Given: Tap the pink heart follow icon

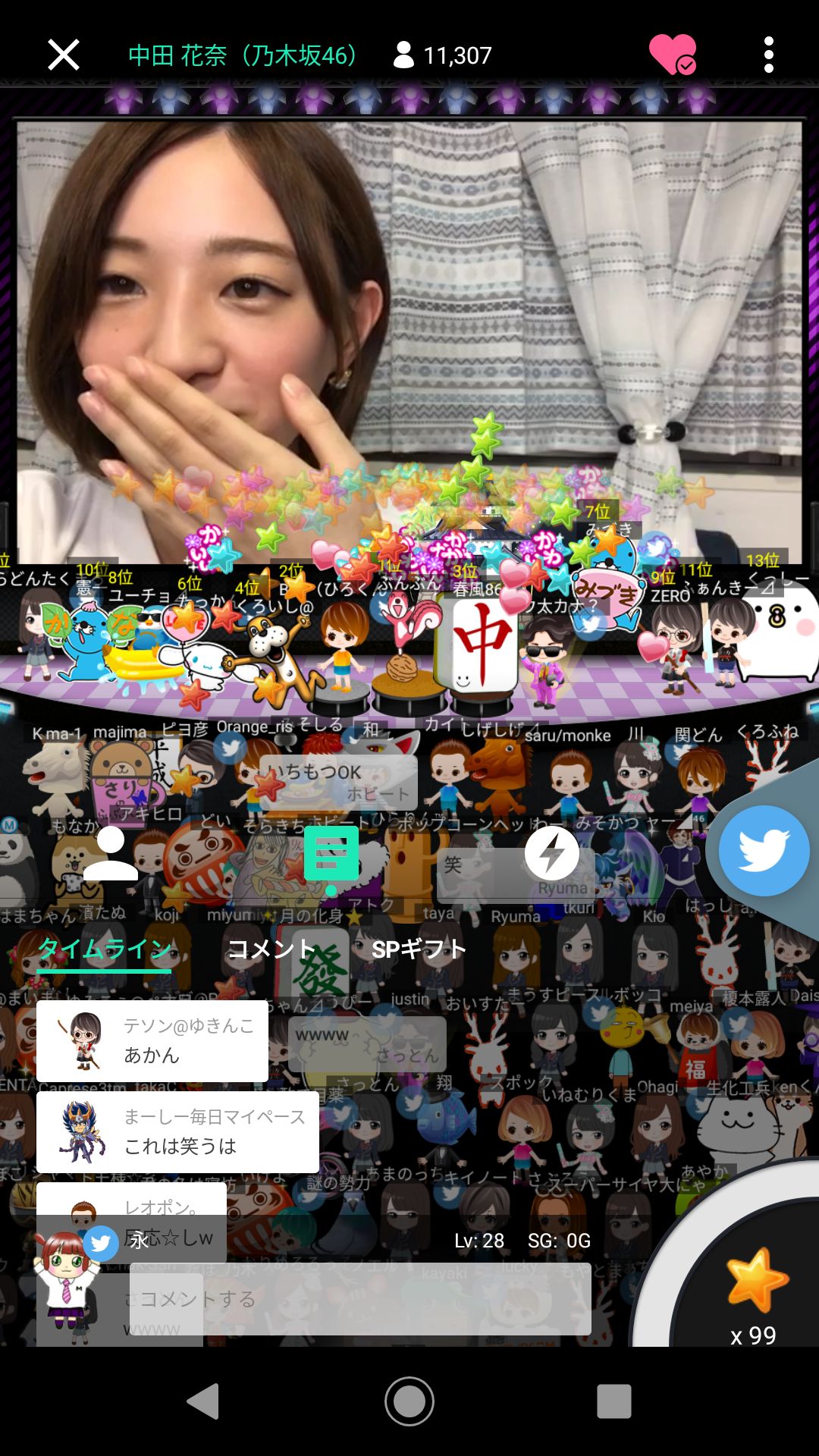Looking at the screenshot, I should point(672,55).
